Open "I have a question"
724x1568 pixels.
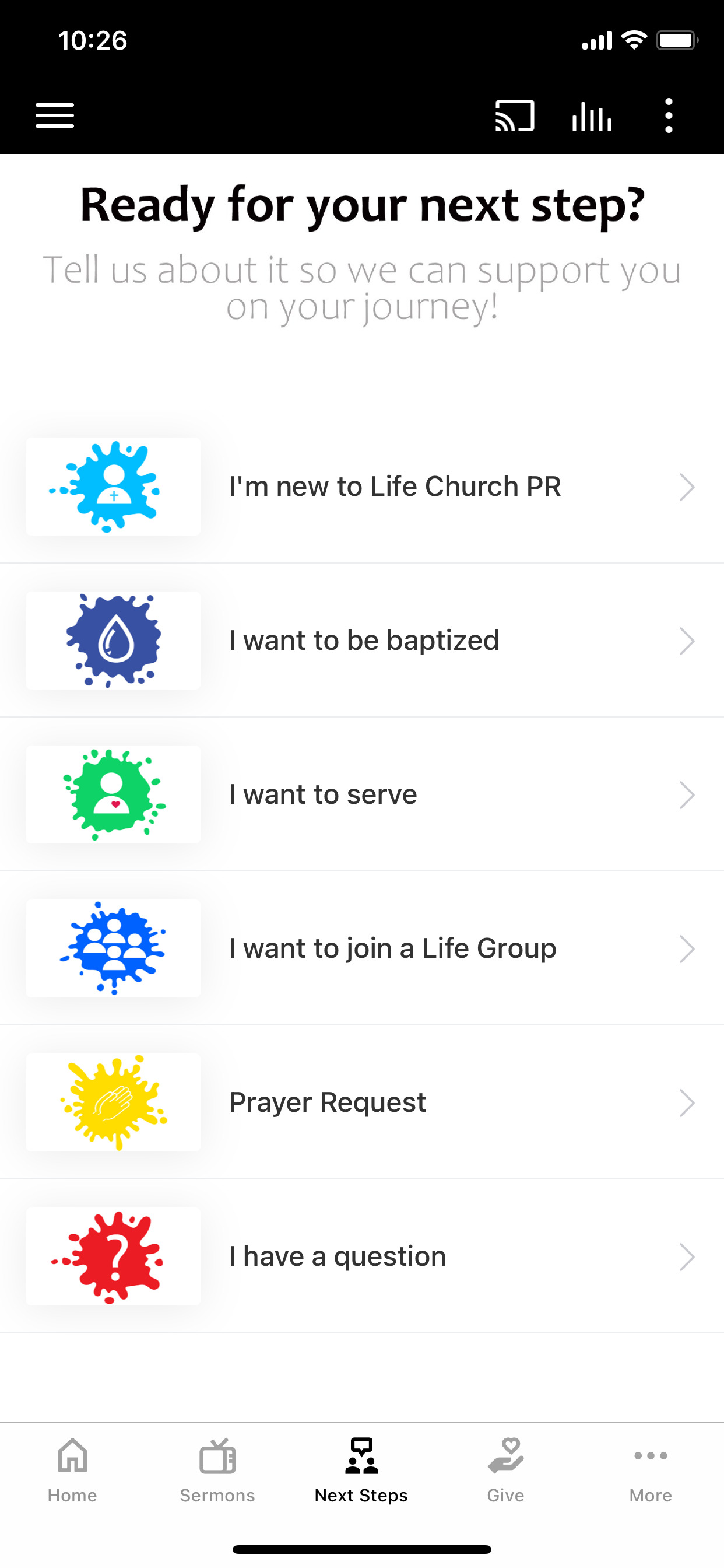click(362, 1256)
